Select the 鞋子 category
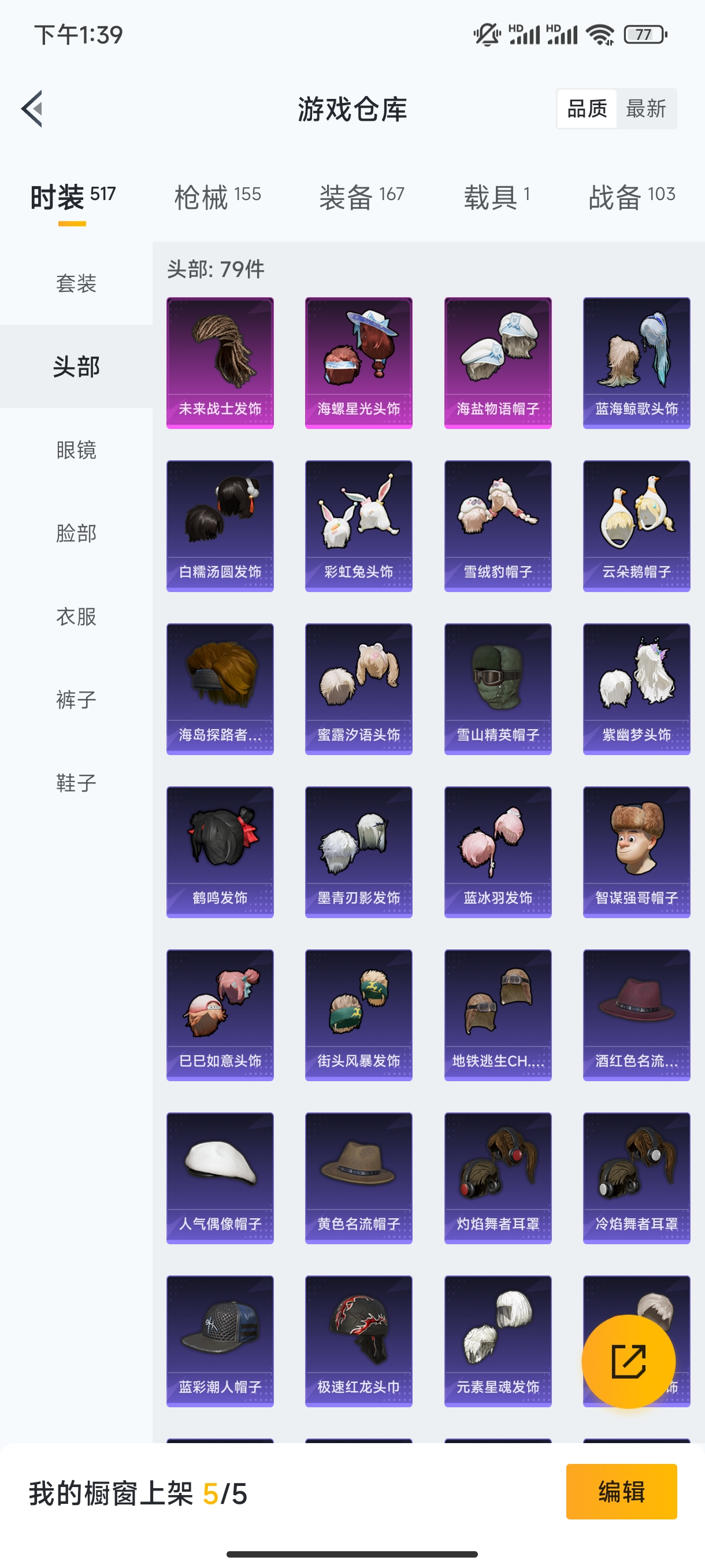Screen dimensions: 705x1568 76,783
